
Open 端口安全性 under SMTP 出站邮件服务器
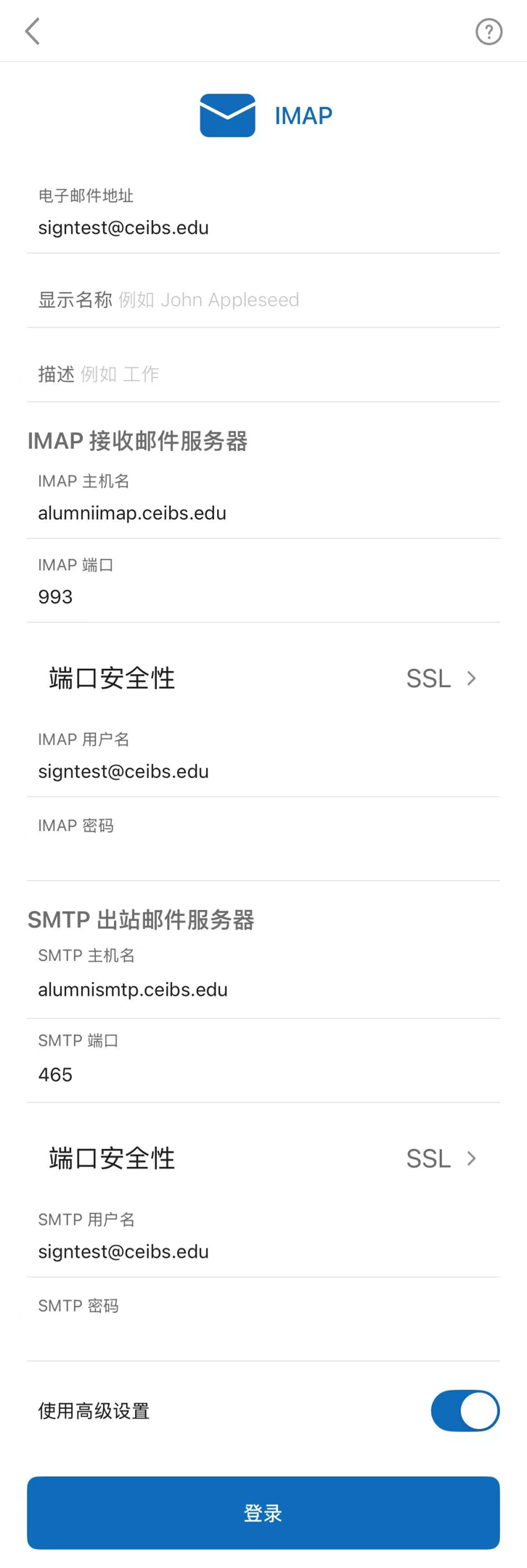click(x=263, y=1158)
